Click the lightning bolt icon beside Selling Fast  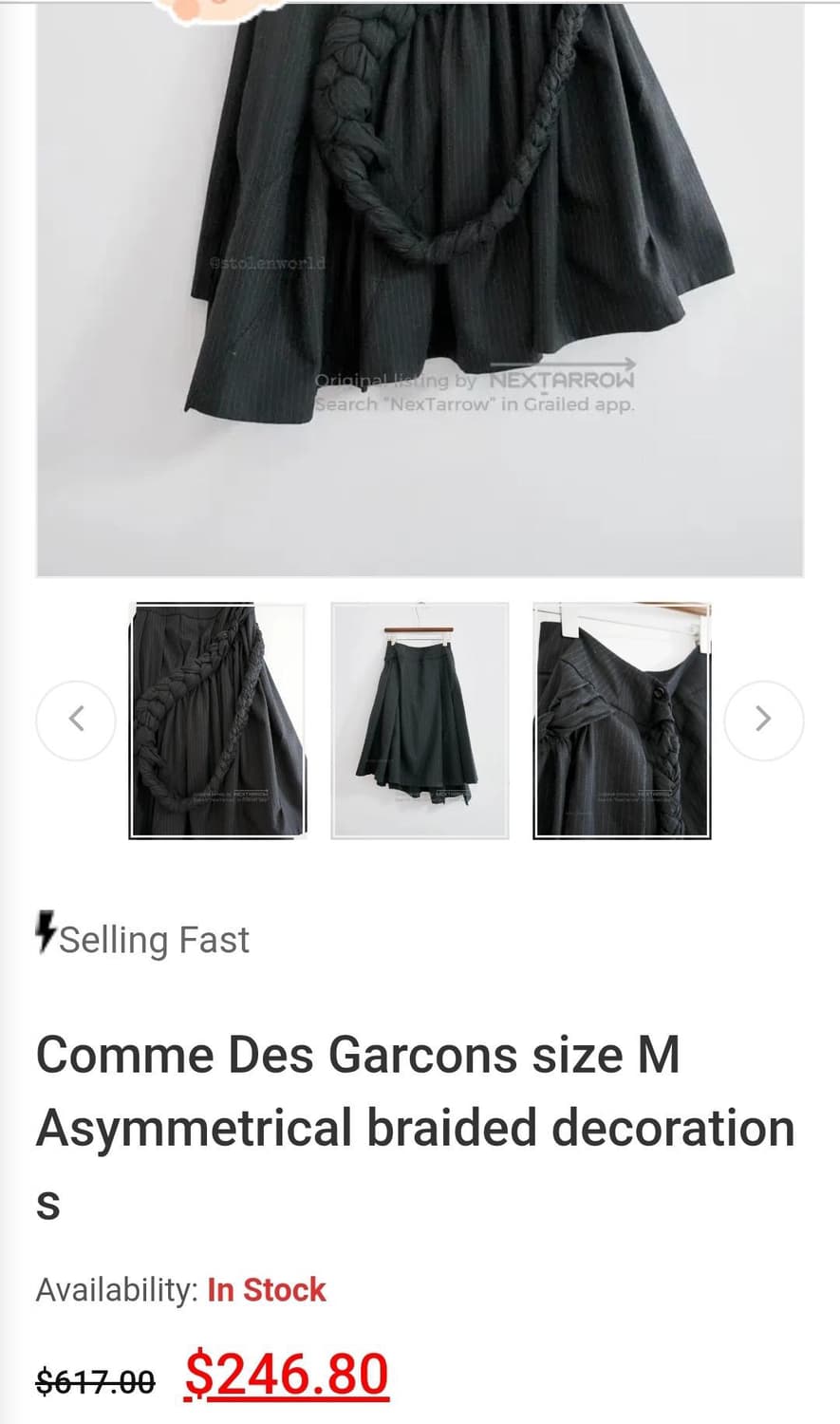(45, 933)
